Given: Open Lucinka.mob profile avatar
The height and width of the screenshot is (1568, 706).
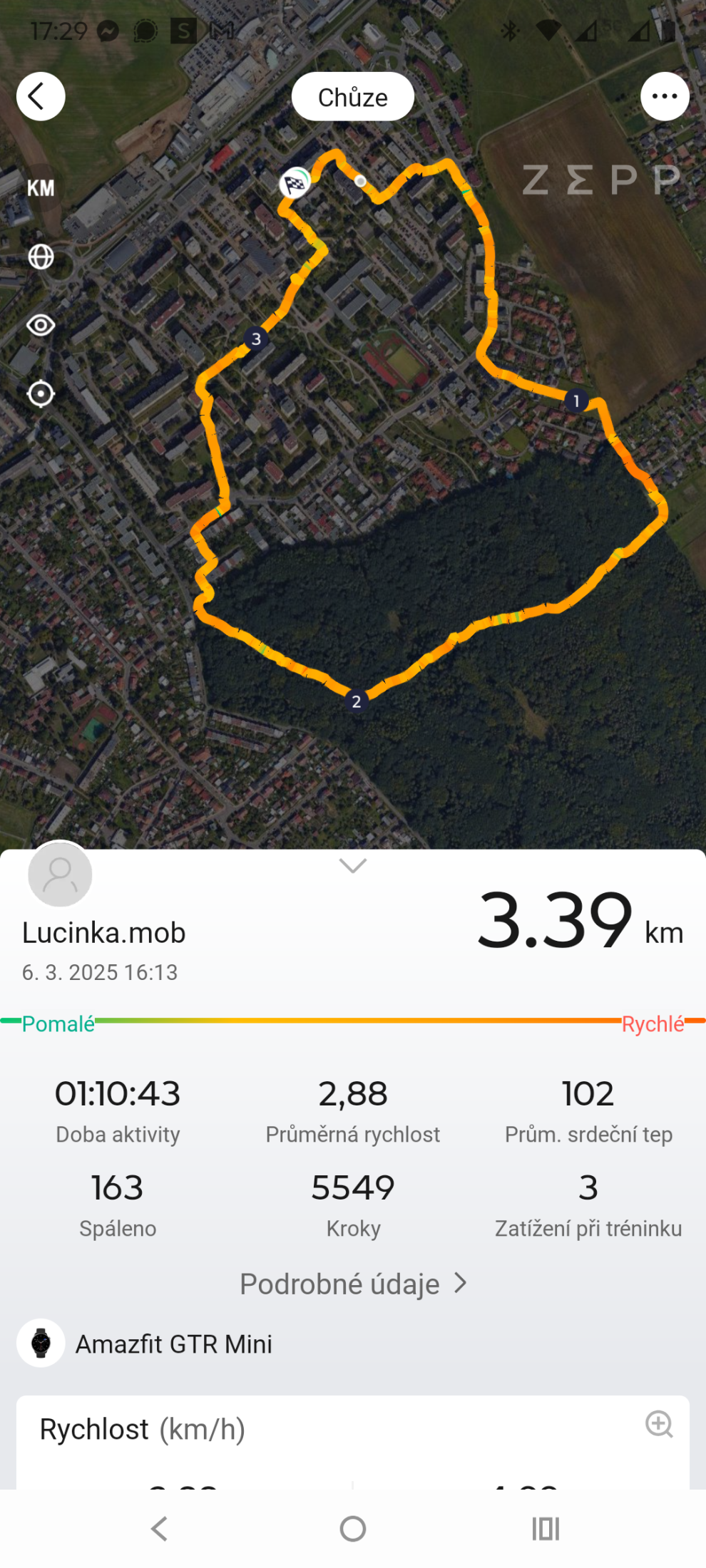Looking at the screenshot, I should [x=60, y=875].
